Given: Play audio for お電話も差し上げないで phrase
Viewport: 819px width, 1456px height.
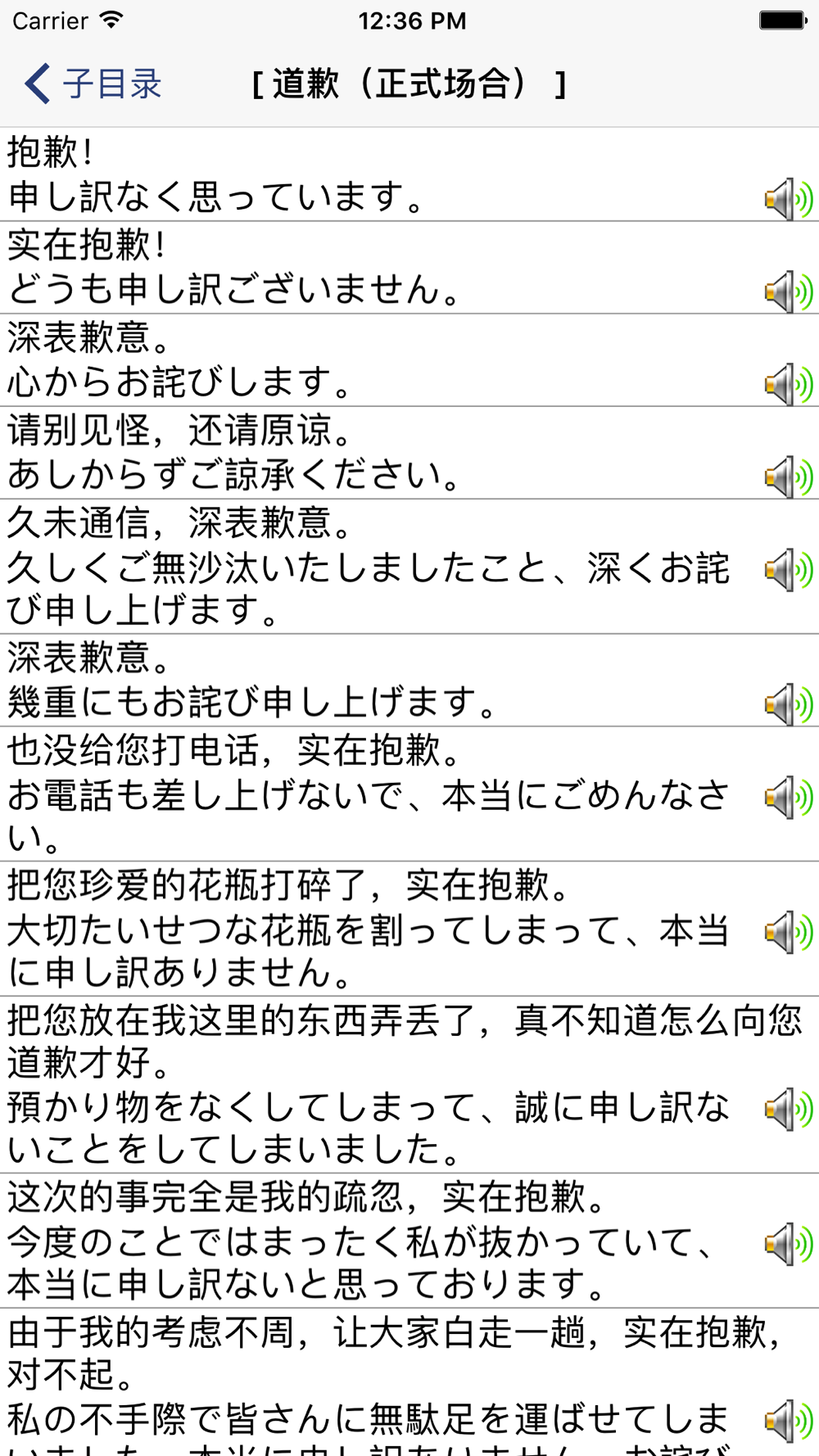Looking at the screenshot, I should tap(789, 797).
